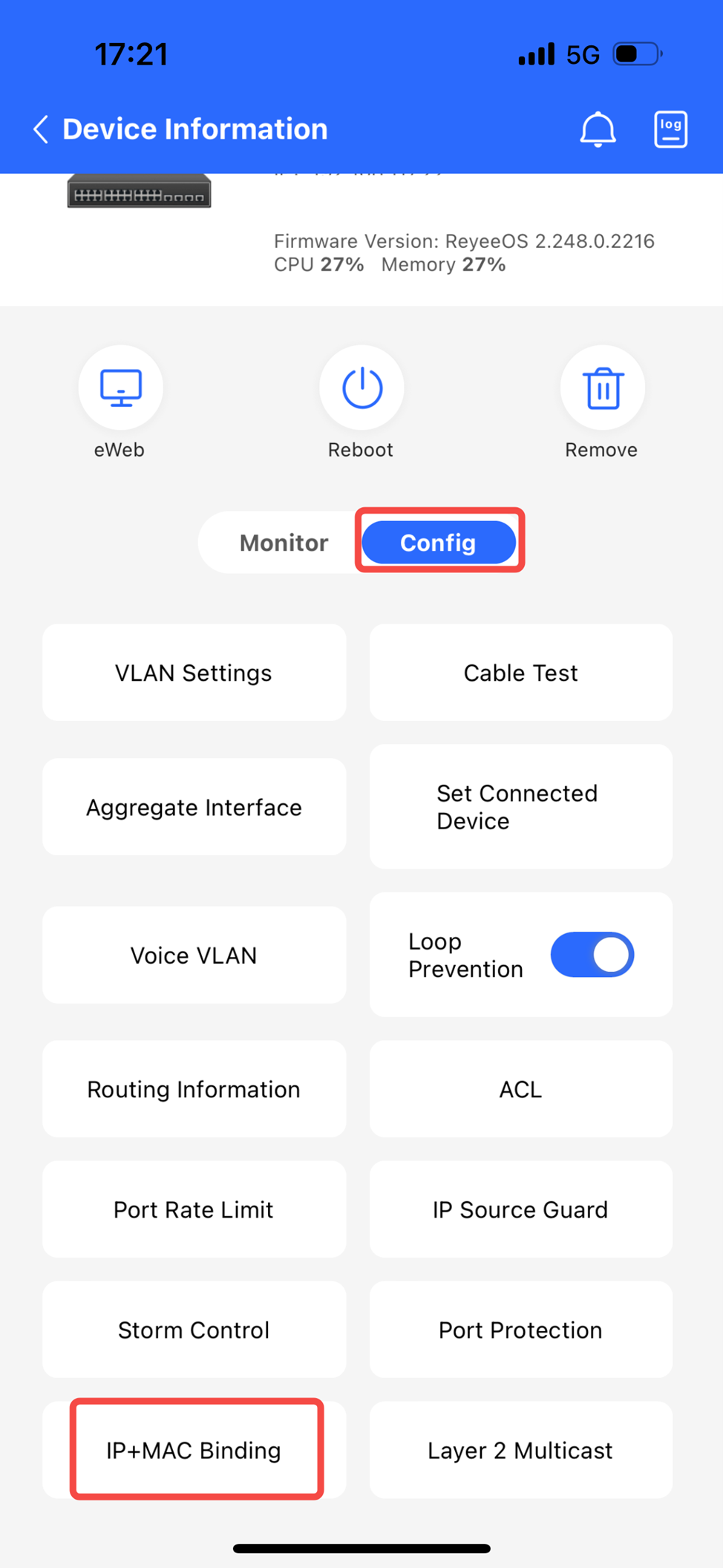Open the notifications bell

coord(598,129)
